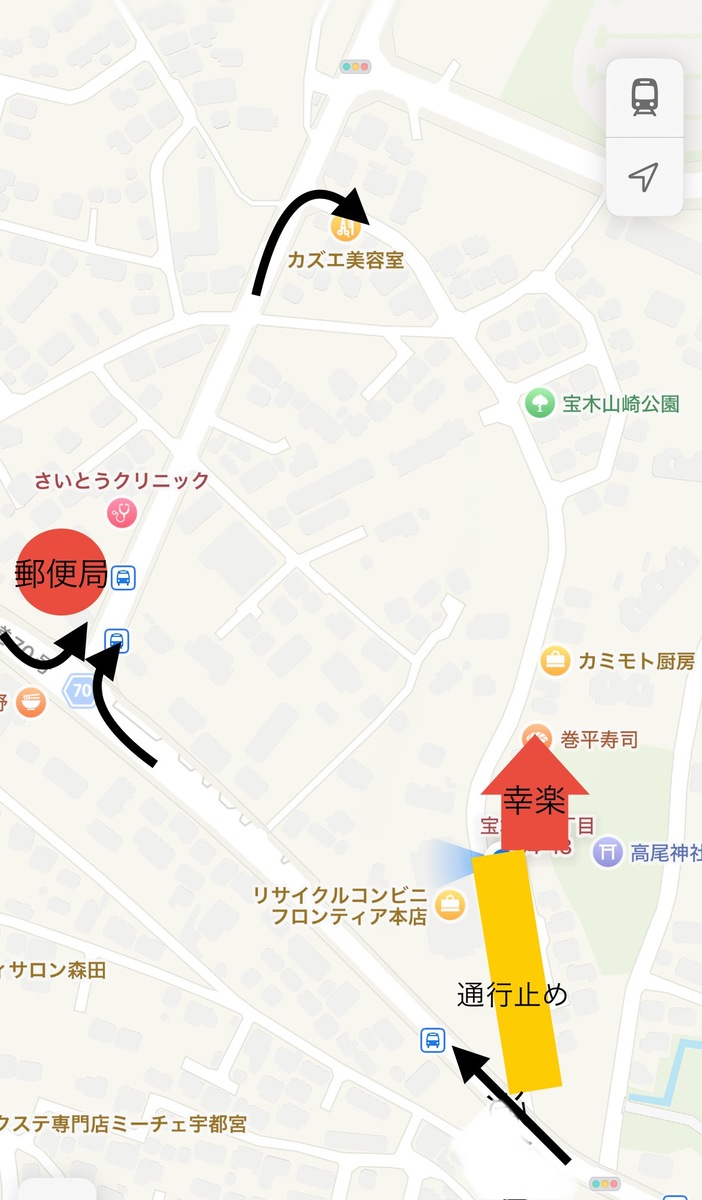This screenshot has width=702, height=1200.
Task: Open the カズエ美容室 map marker
Action: [x=346, y=228]
